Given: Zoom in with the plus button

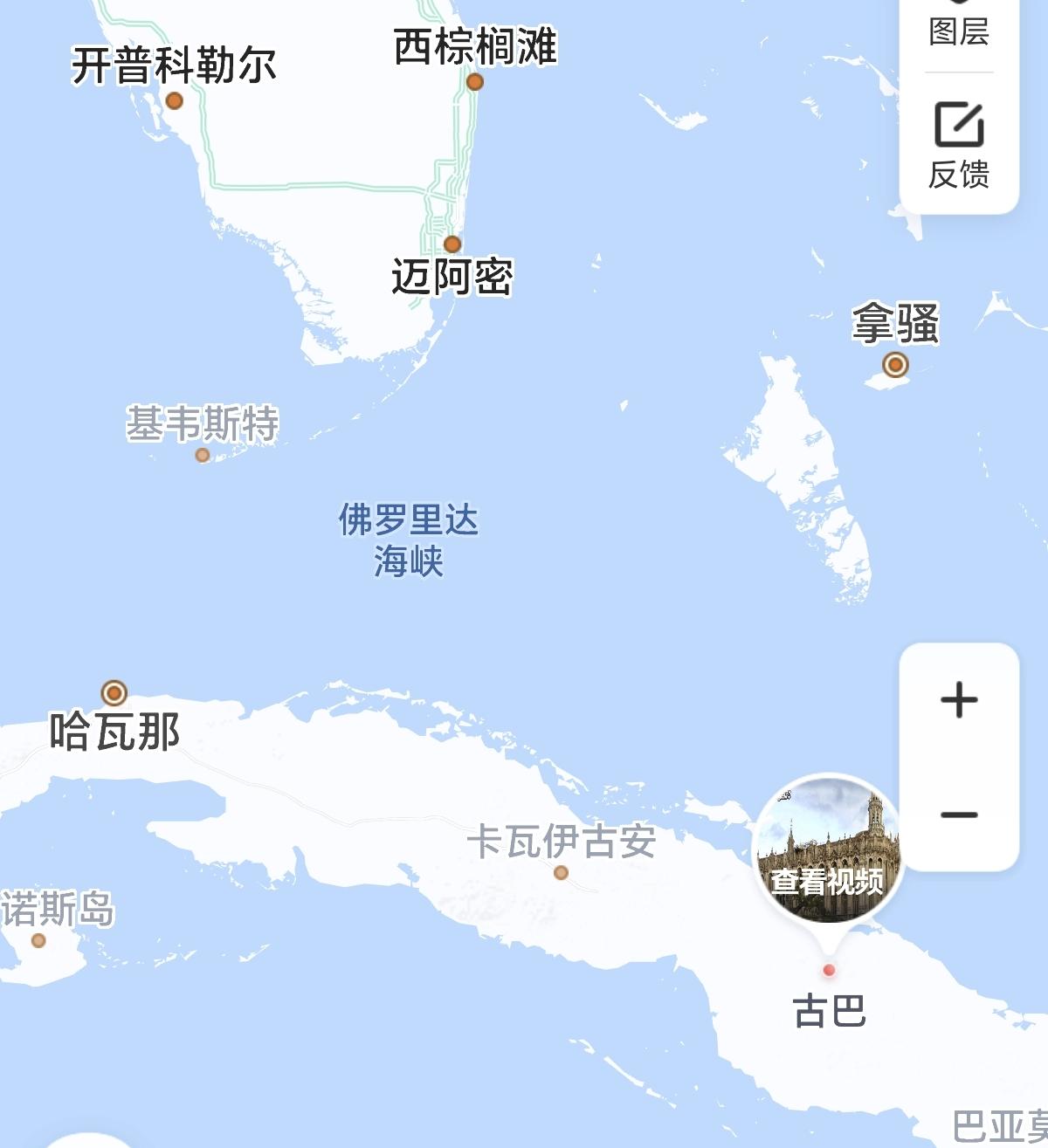Looking at the screenshot, I should coord(959,700).
